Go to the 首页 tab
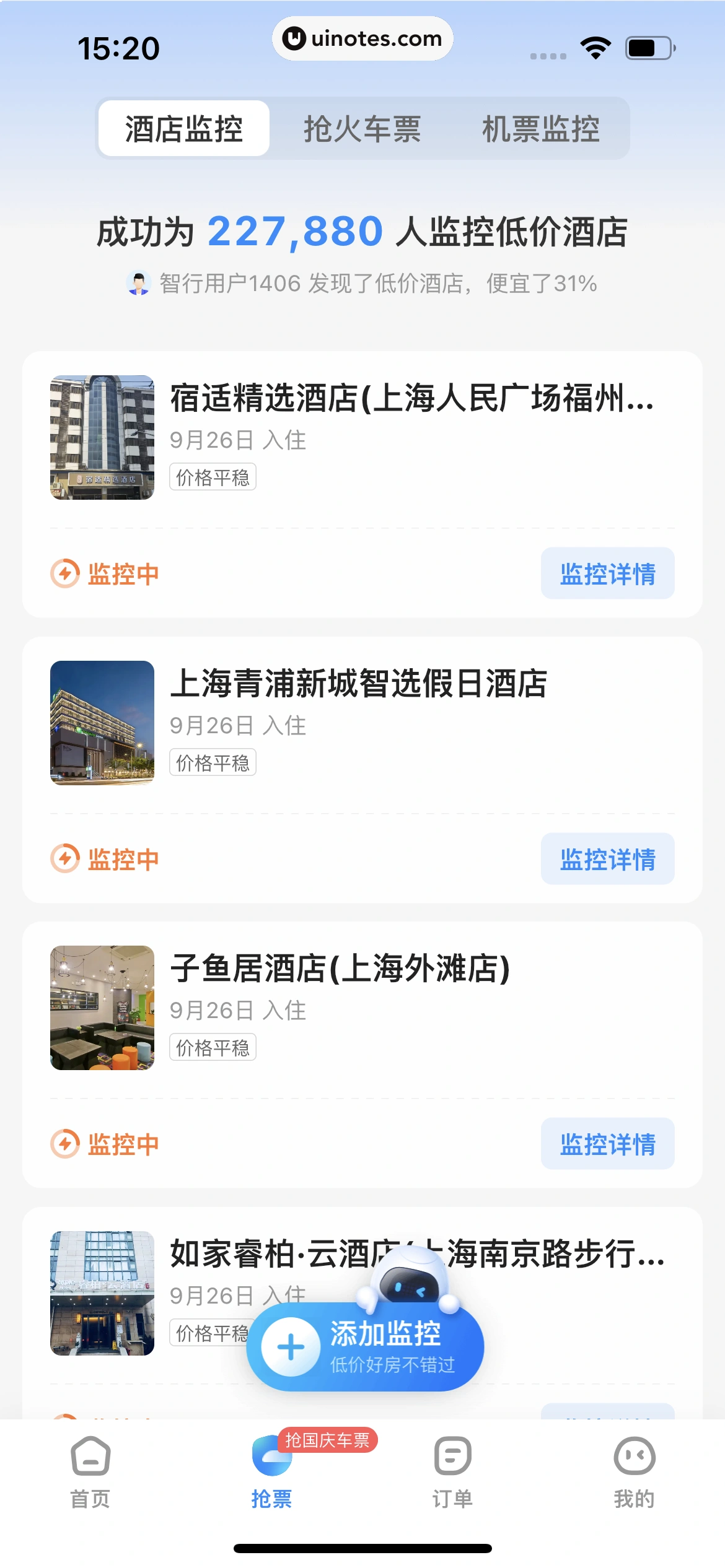The height and width of the screenshot is (1568, 725). (90, 1471)
